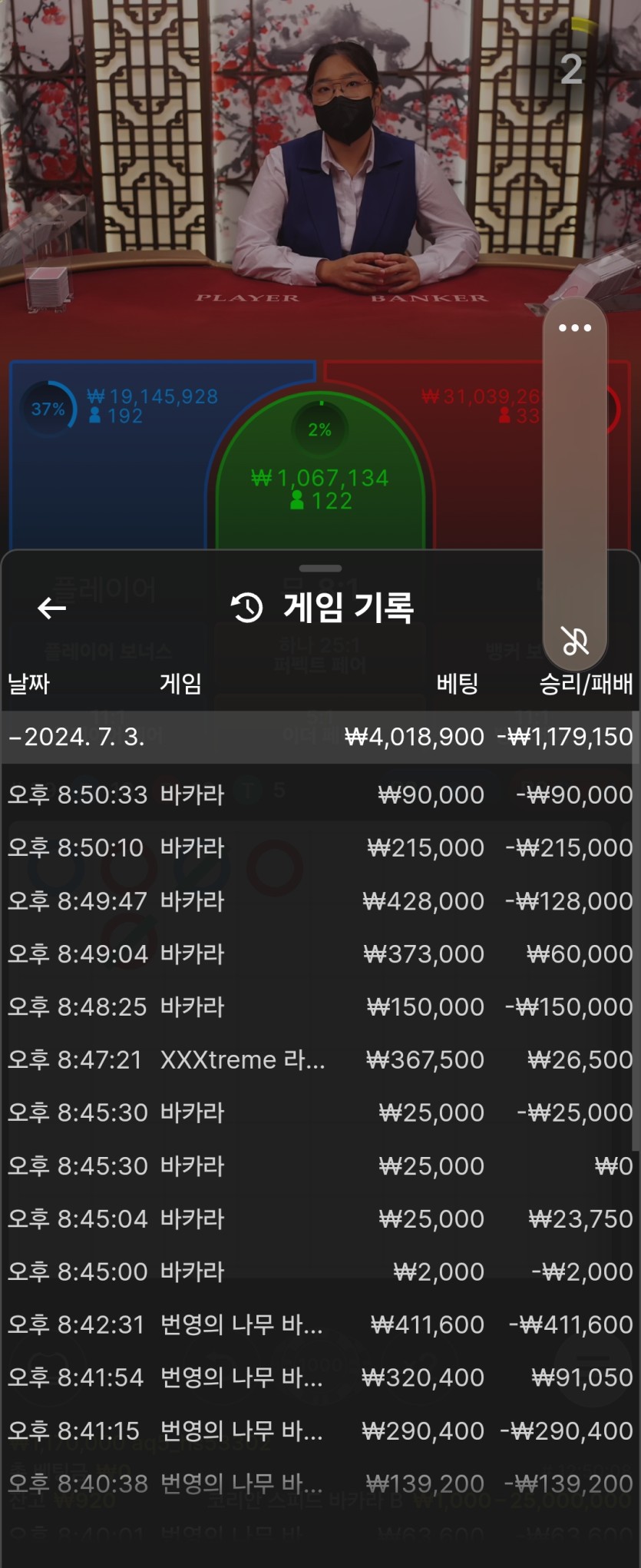Toggle the muted sound icon
The width and height of the screenshot is (641, 1568).
coord(574,641)
